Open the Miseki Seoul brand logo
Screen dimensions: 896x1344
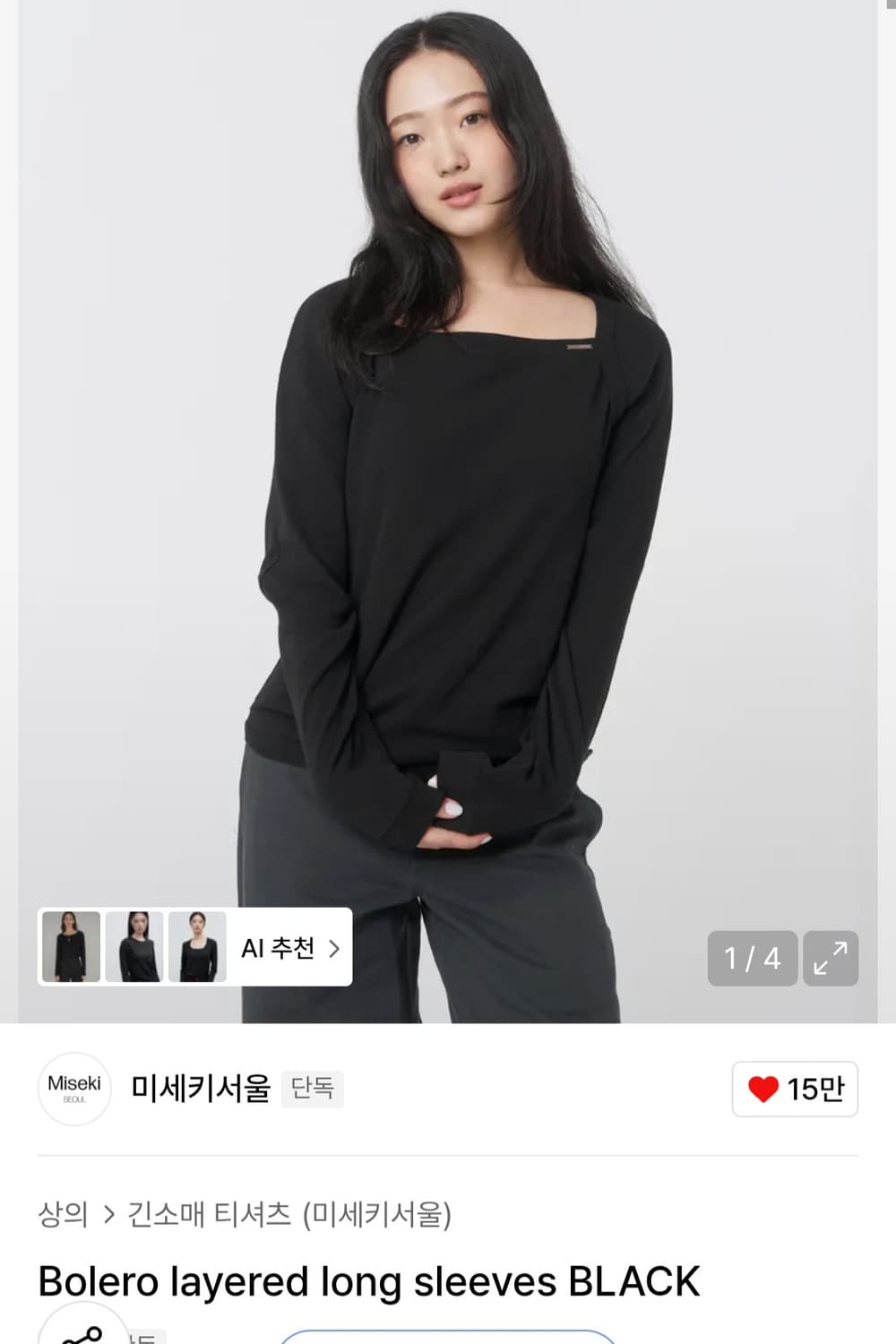(73, 1089)
